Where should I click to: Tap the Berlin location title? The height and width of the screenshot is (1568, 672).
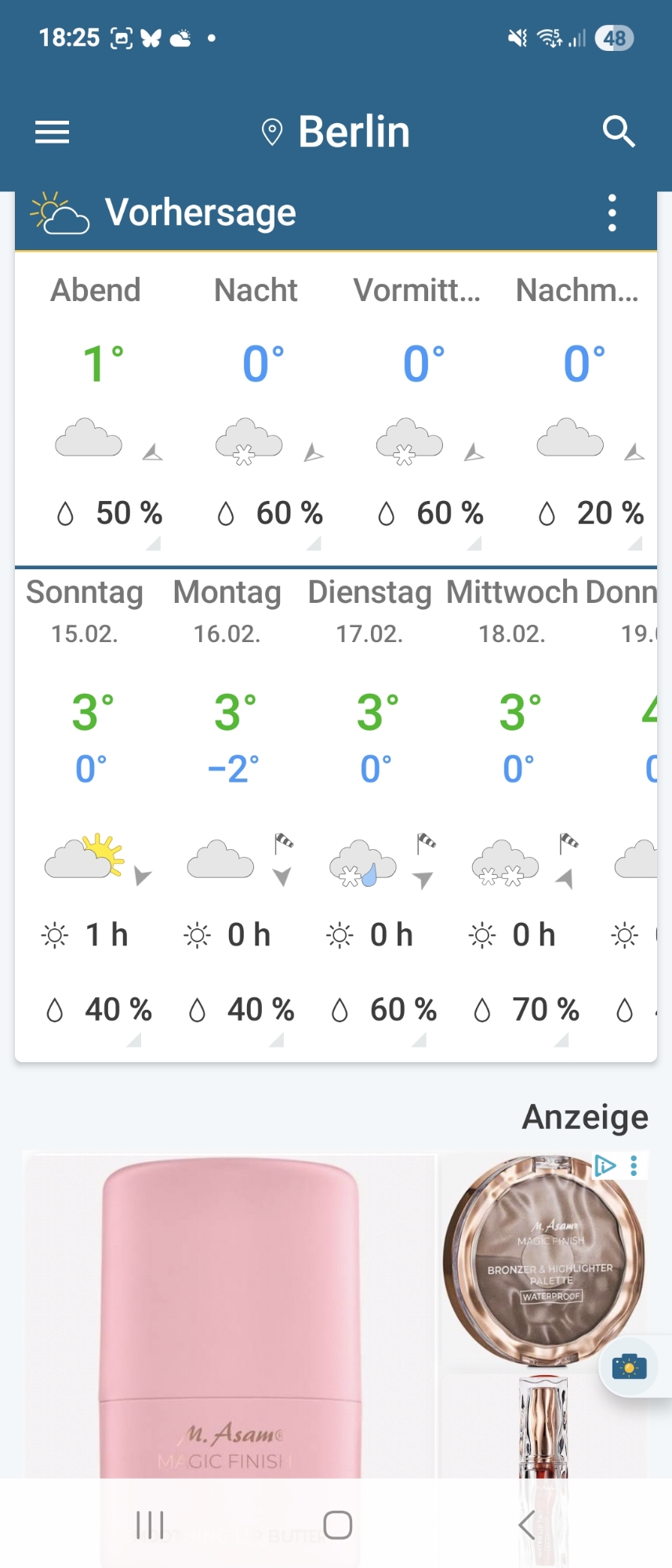[x=337, y=132]
